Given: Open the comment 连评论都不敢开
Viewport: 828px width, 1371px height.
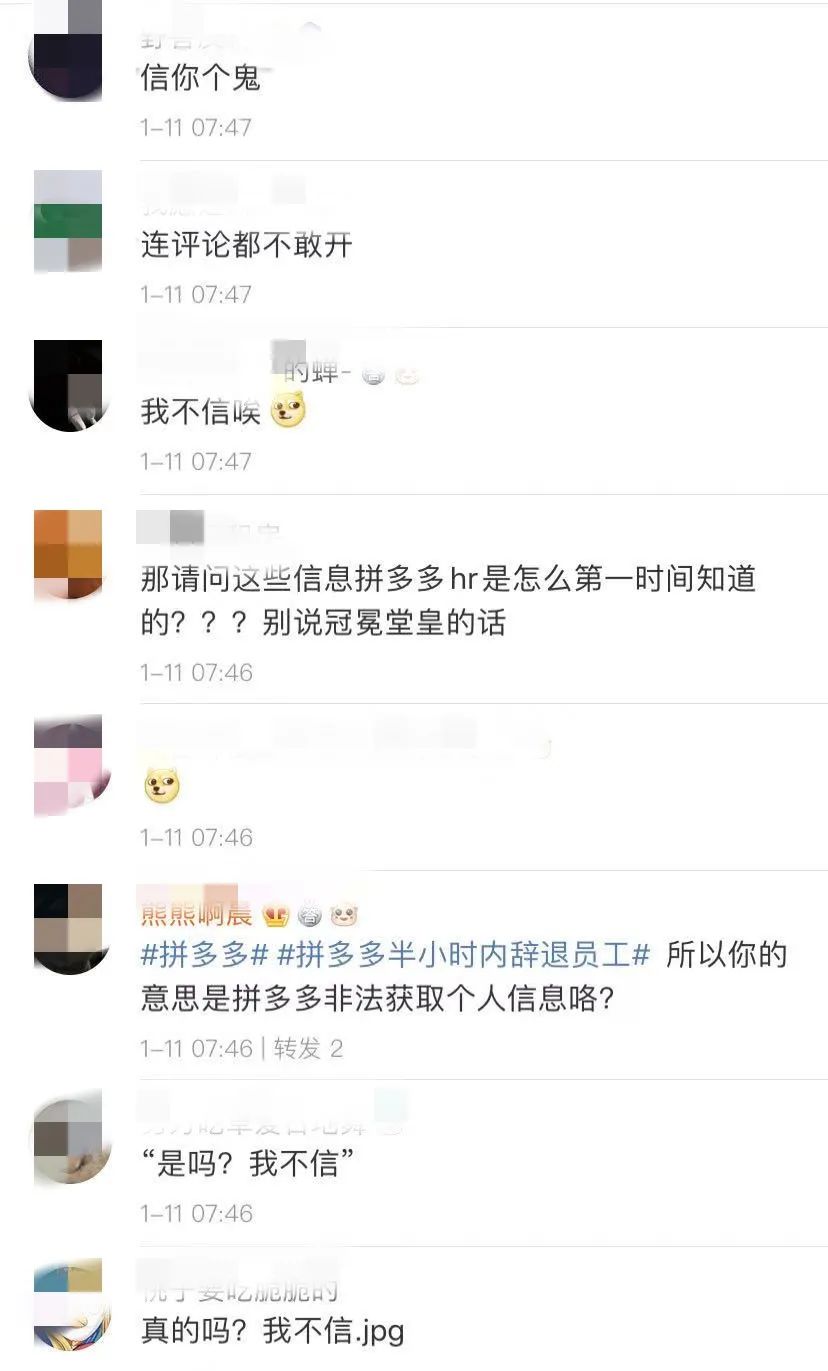Looking at the screenshot, I should pyautogui.click(x=247, y=245).
